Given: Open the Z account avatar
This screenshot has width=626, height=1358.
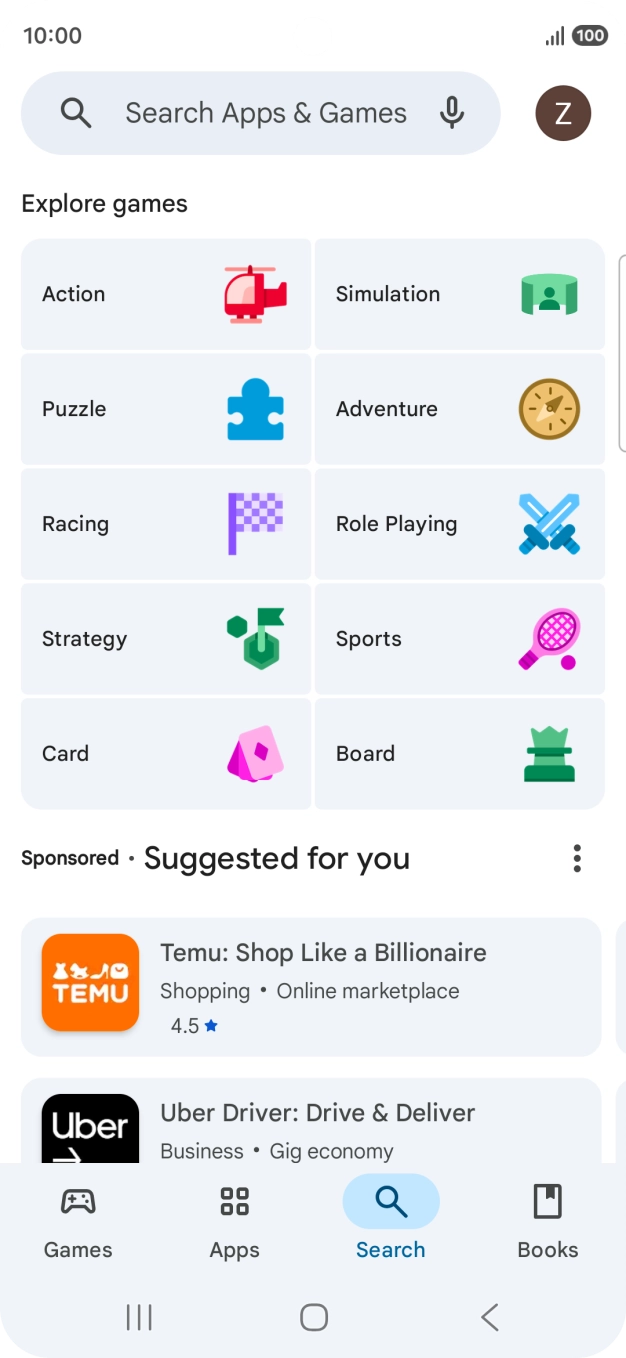Looking at the screenshot, I should pyautogui.click(x=563, y=113).
